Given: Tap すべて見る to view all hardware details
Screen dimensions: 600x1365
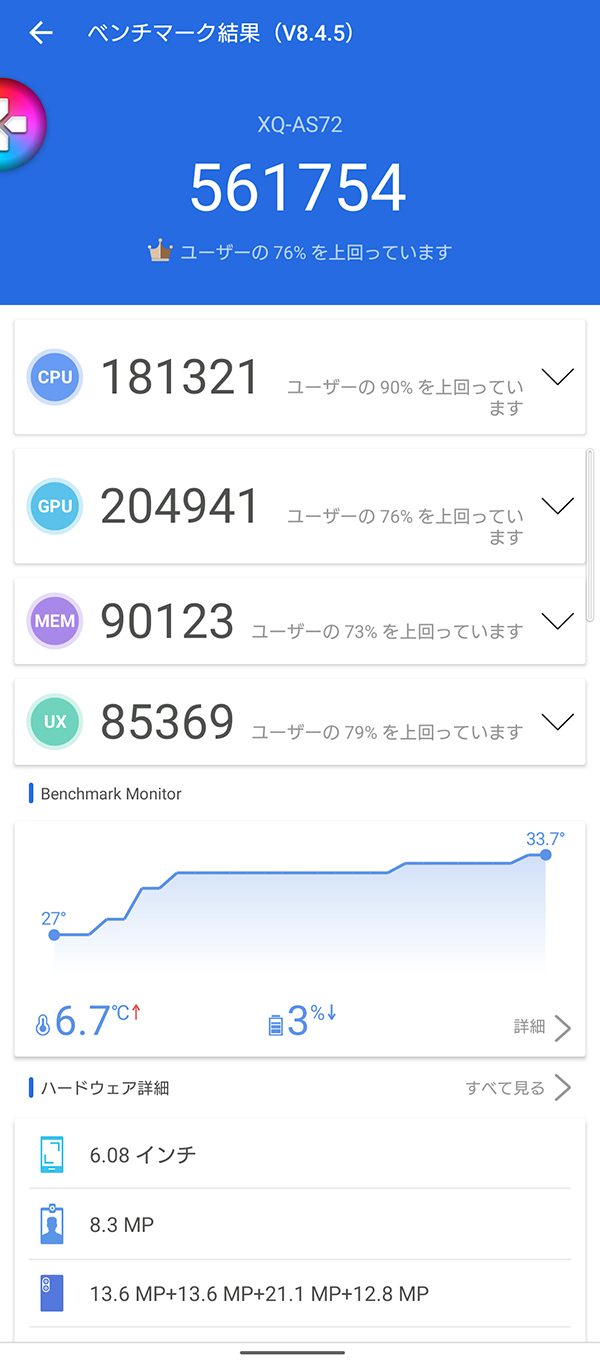Looking at the screenshot, I should point(518,1087).
